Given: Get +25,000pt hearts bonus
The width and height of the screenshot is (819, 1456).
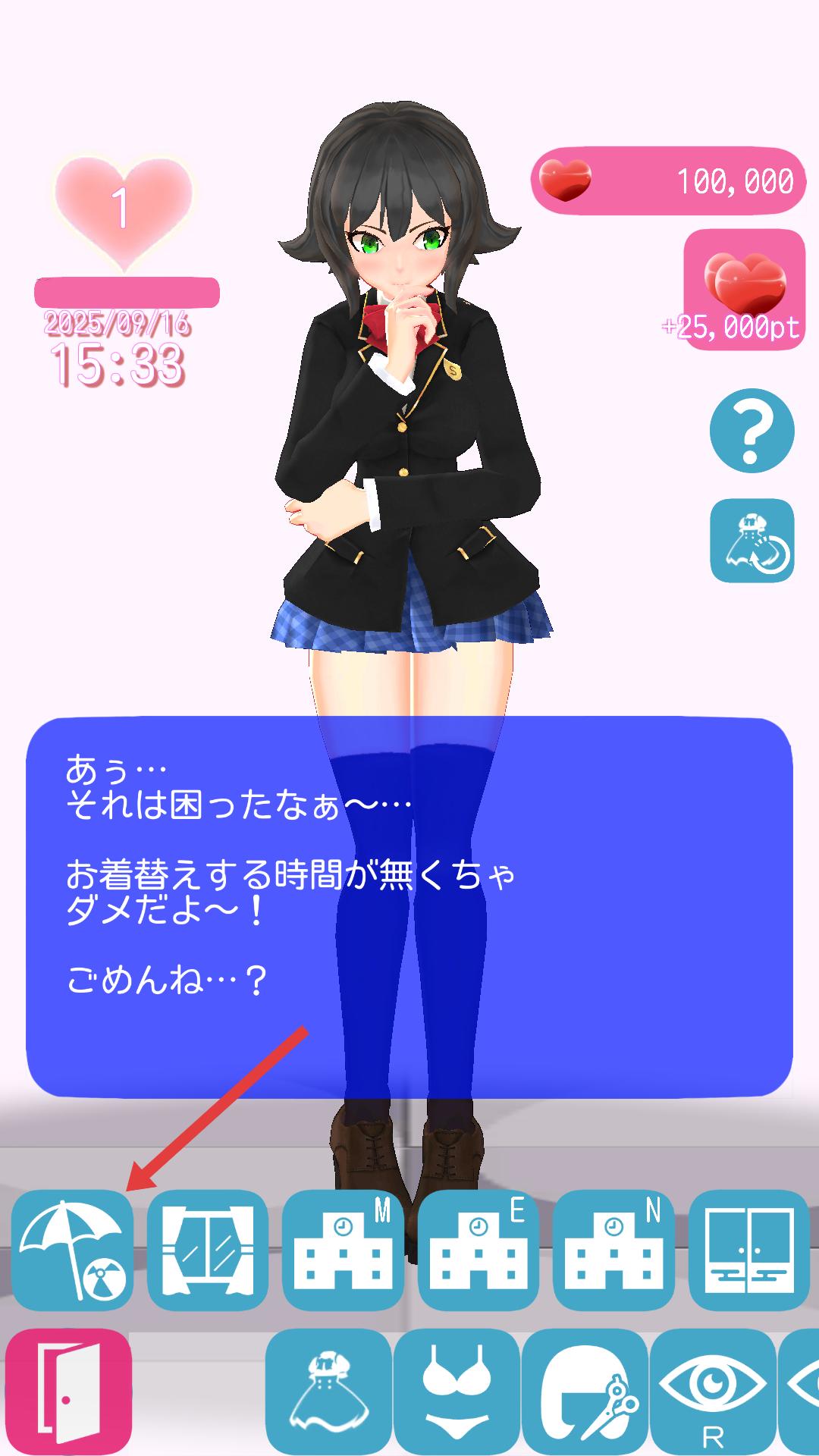Looking at the screenshot, I should click(744, 290).
